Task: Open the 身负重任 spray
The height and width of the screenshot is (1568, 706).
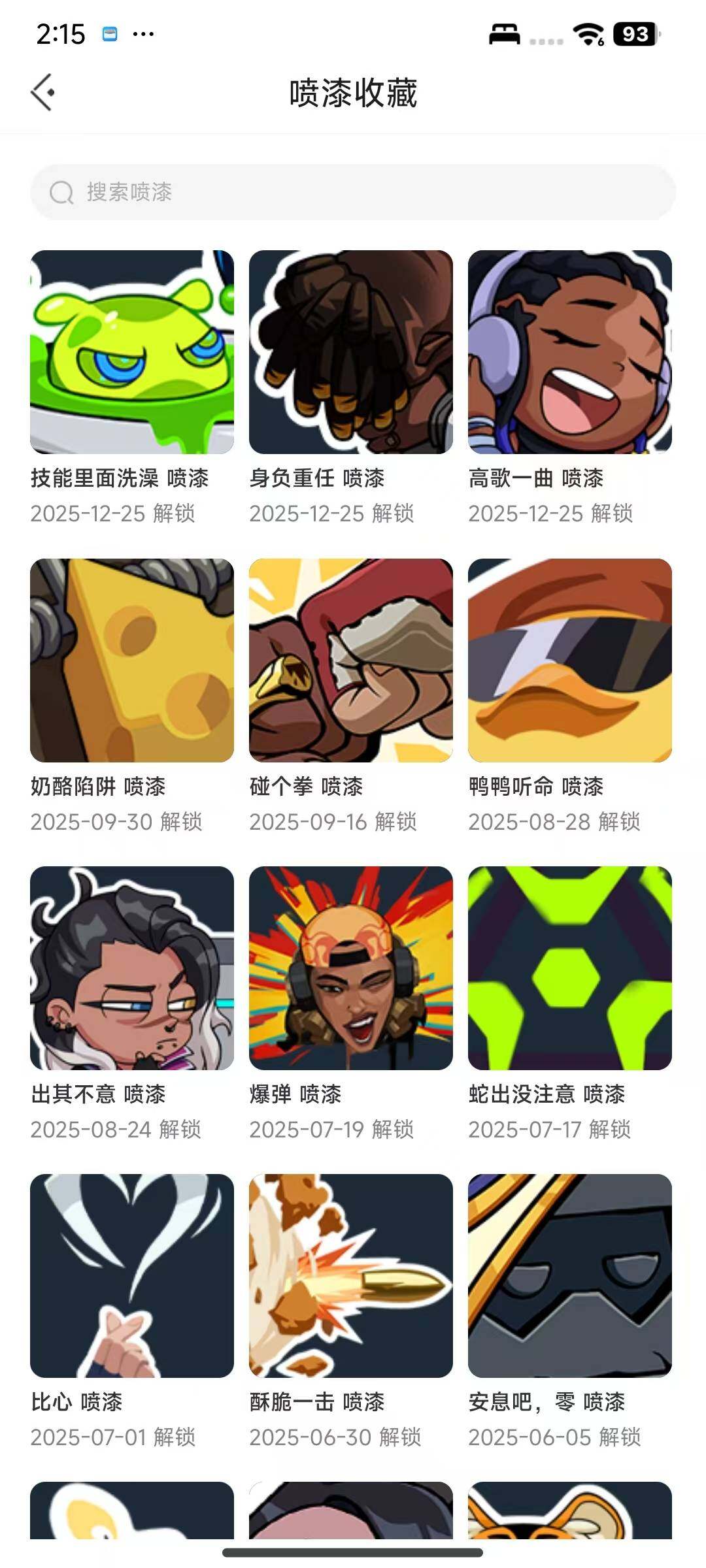Action: (x=351, y=352)
